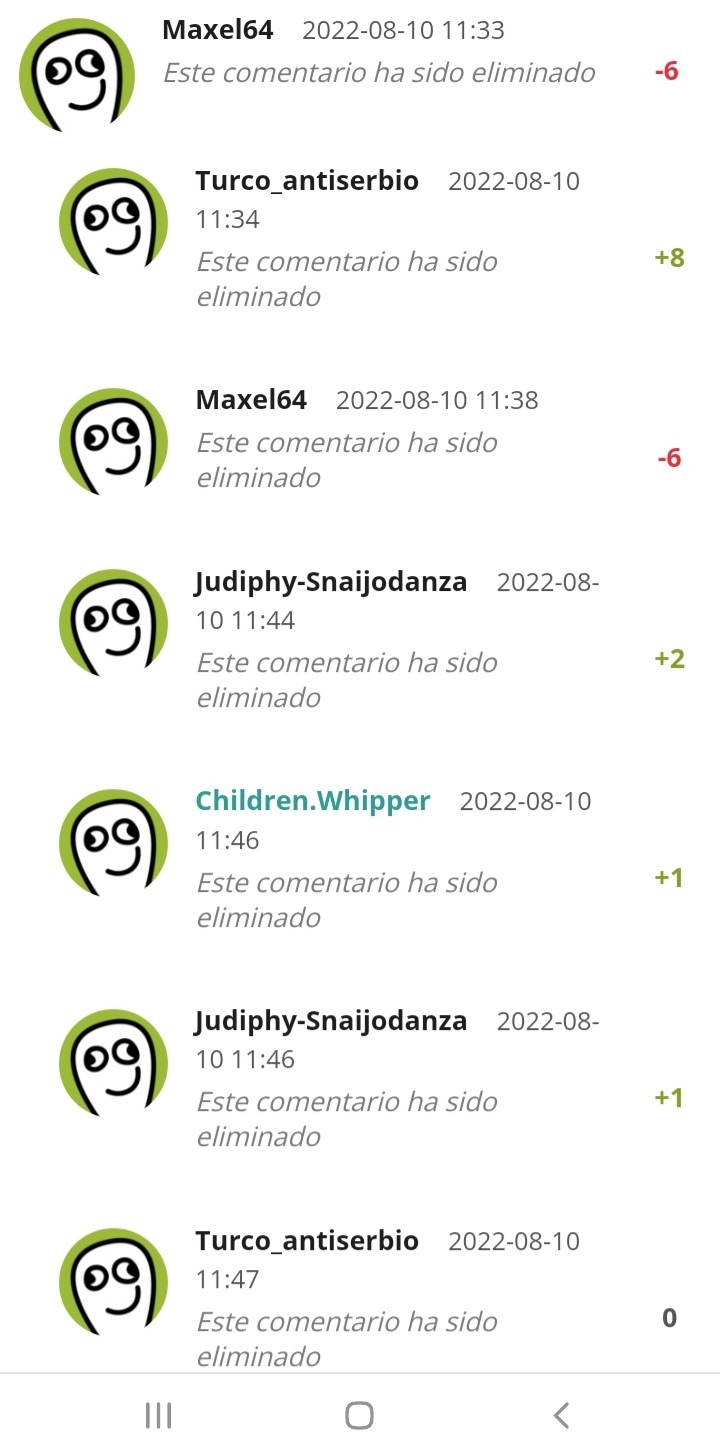Open Turco_antiserbio's profile picture
Screen dimensions: 720x1455
112,220
